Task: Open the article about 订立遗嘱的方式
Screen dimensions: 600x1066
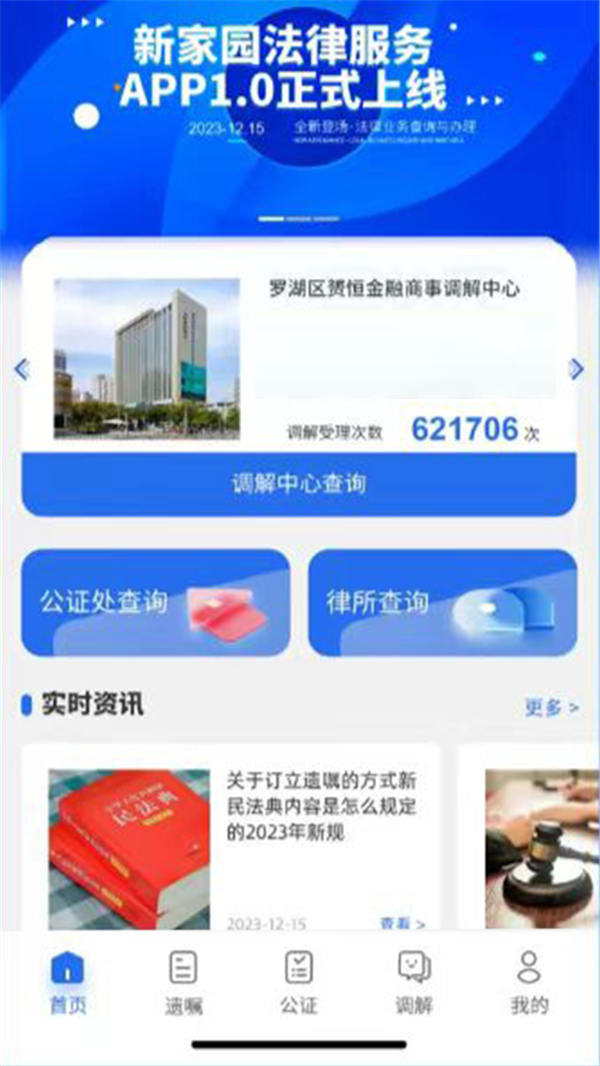Action: (321, 805)
